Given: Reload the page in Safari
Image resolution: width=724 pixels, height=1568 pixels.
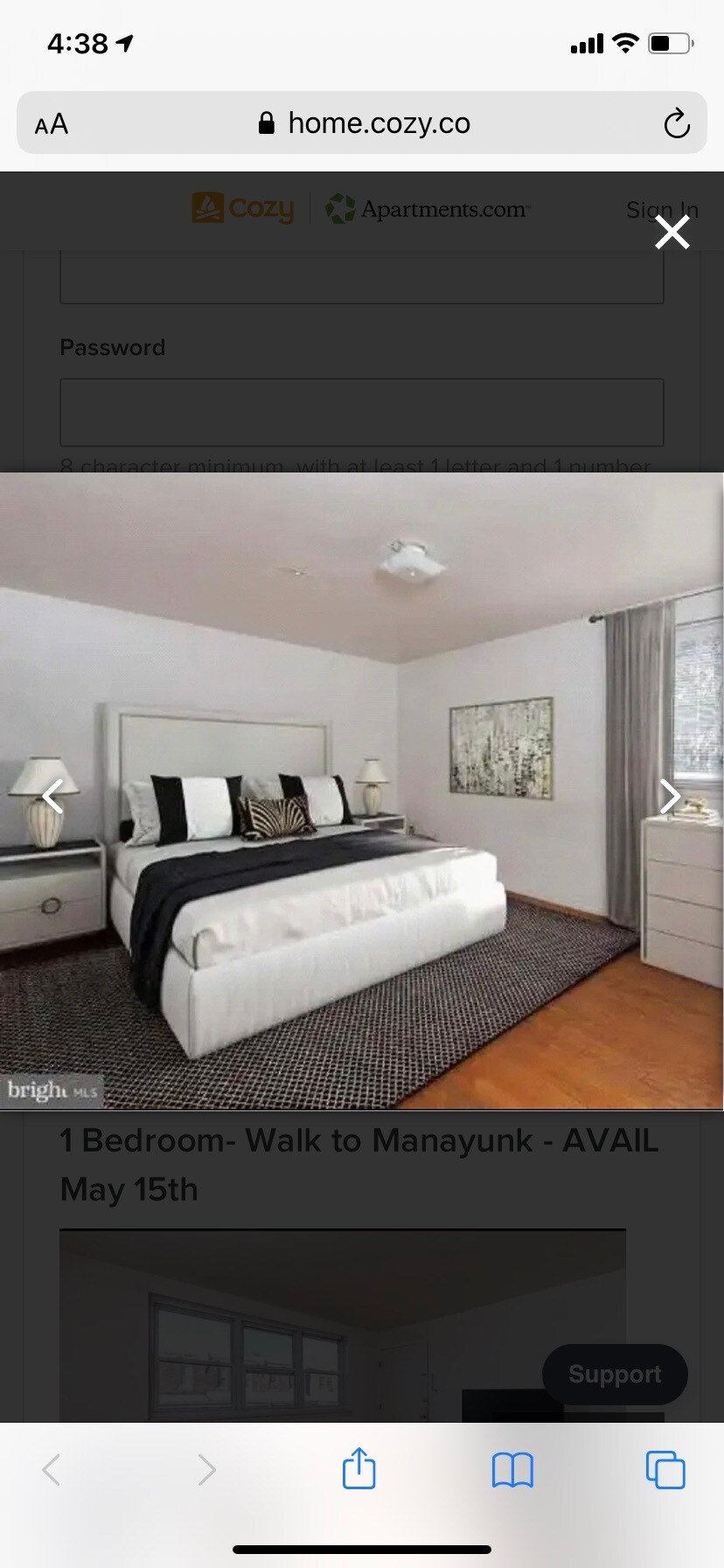Looking at the screenshot, I should [676, 124].
